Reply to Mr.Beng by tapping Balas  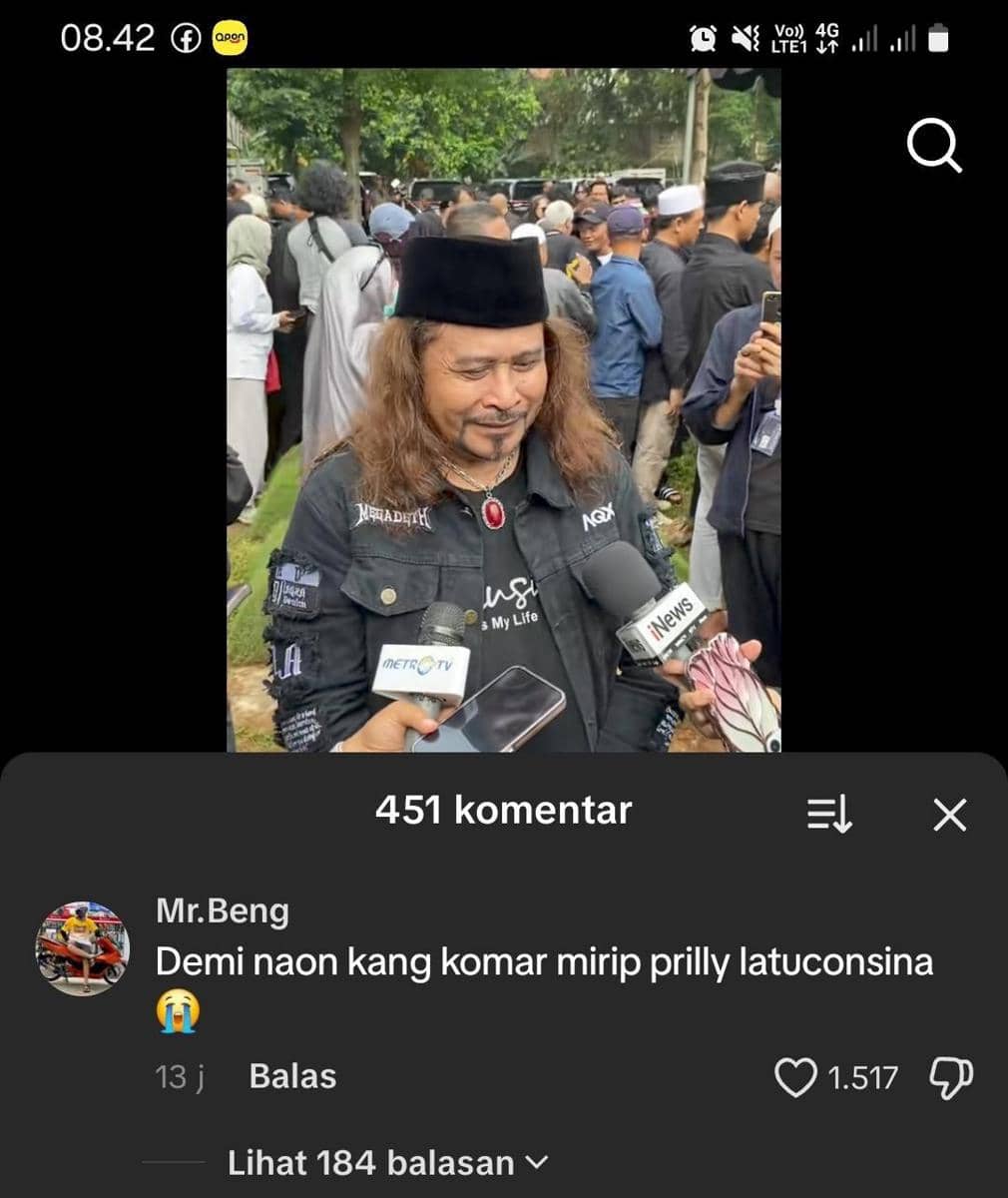[290, 1077]
